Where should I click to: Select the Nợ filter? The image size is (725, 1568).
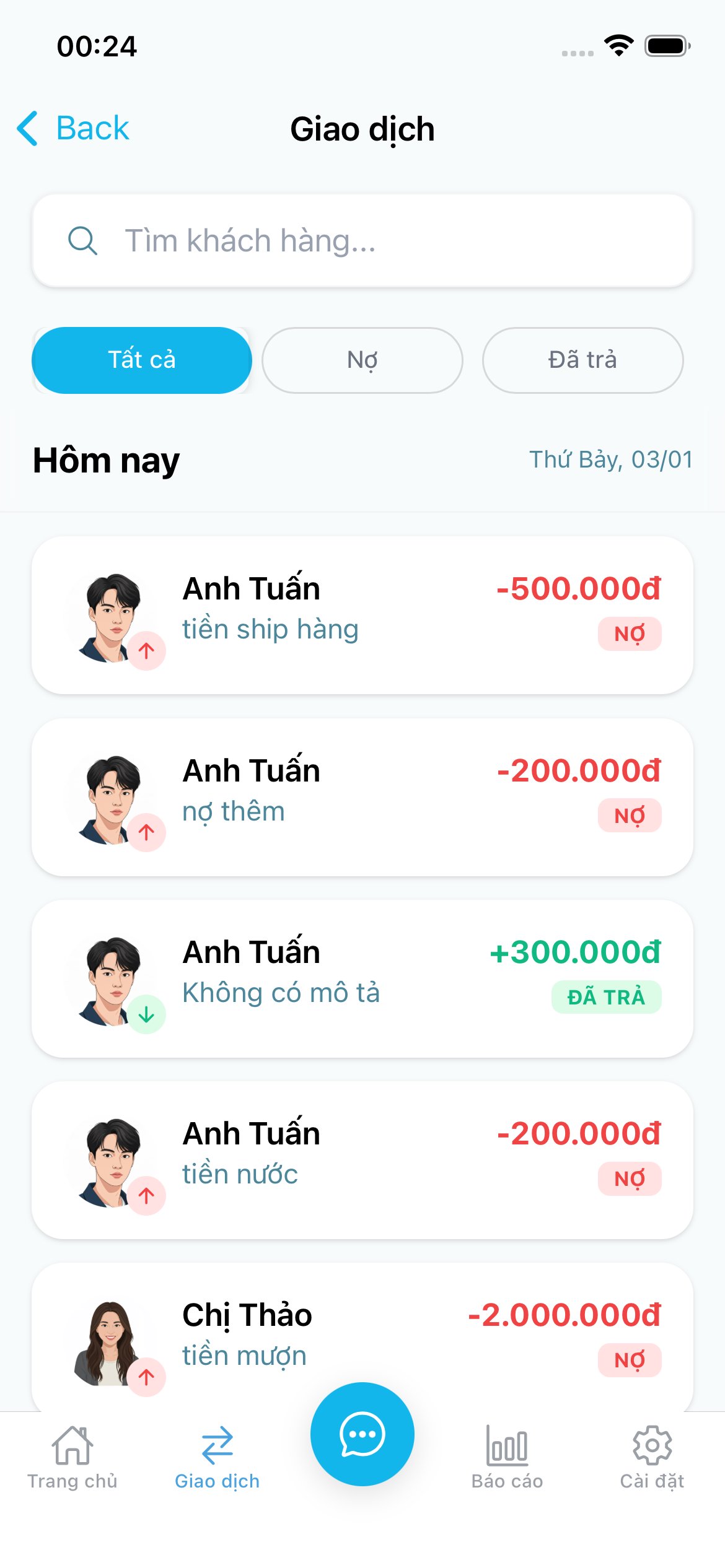point(362,360)
